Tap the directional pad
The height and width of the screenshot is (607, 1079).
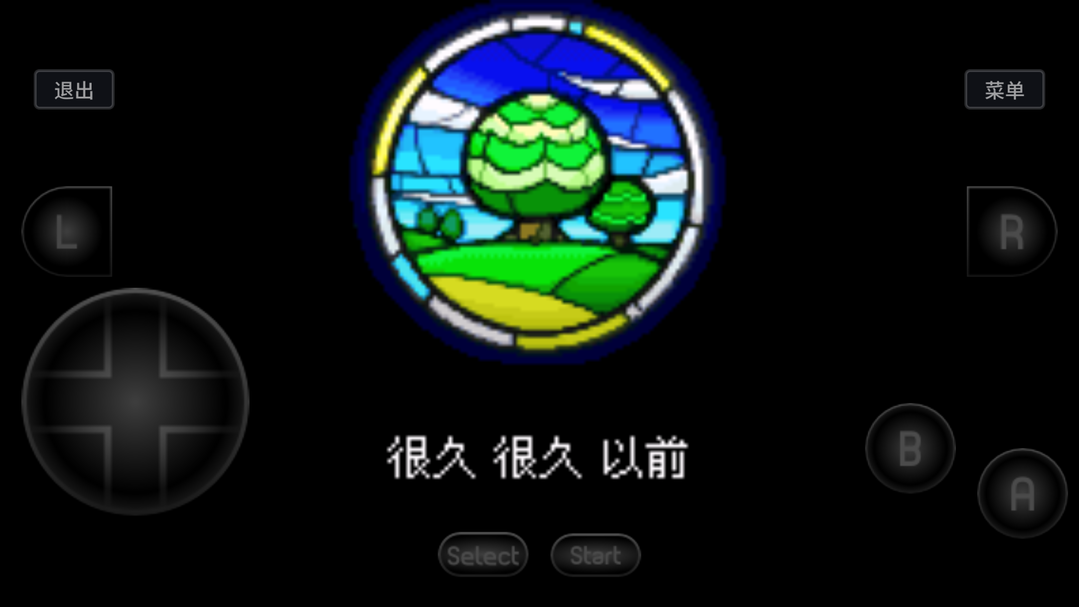pos(135,401)
